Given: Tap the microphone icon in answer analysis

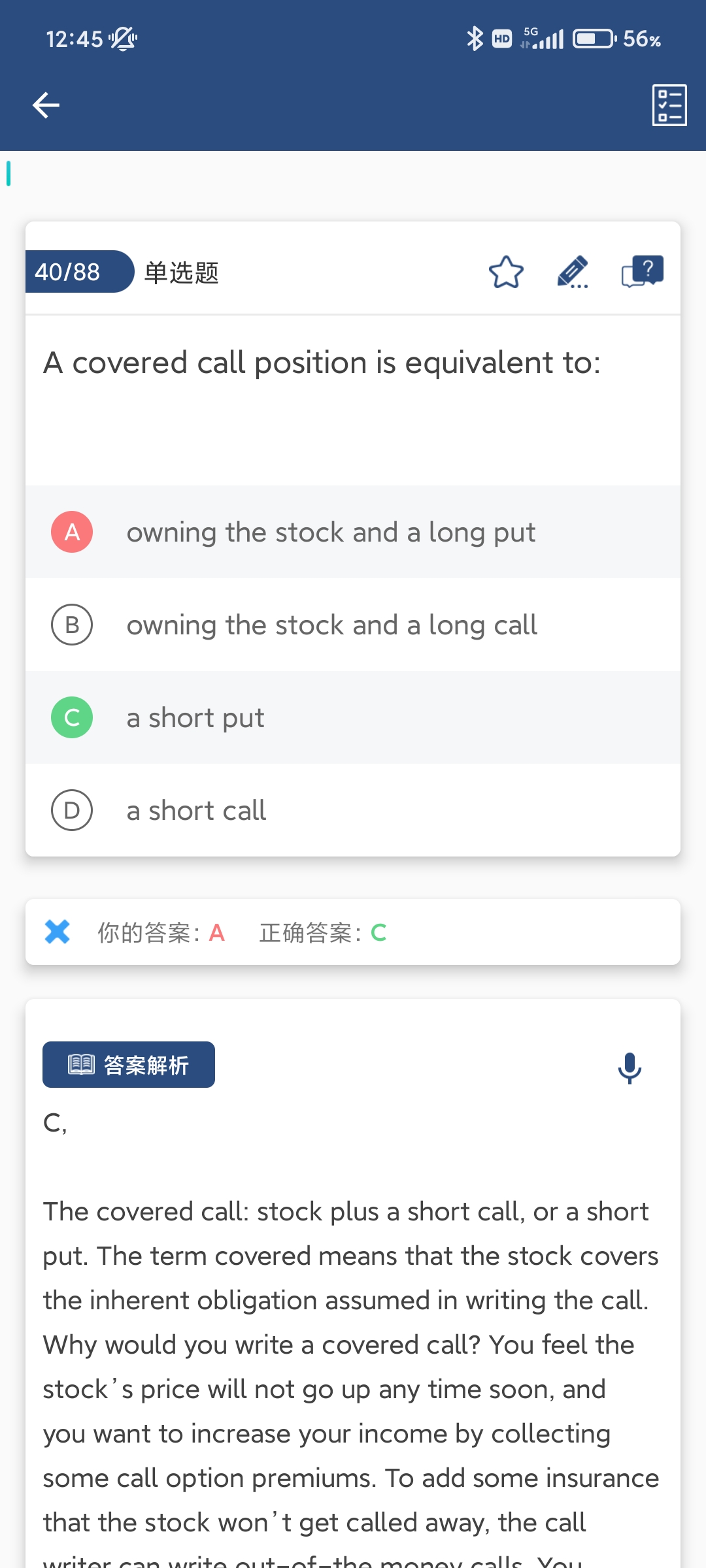Looking at the screenshot, I should (630, 1068).
